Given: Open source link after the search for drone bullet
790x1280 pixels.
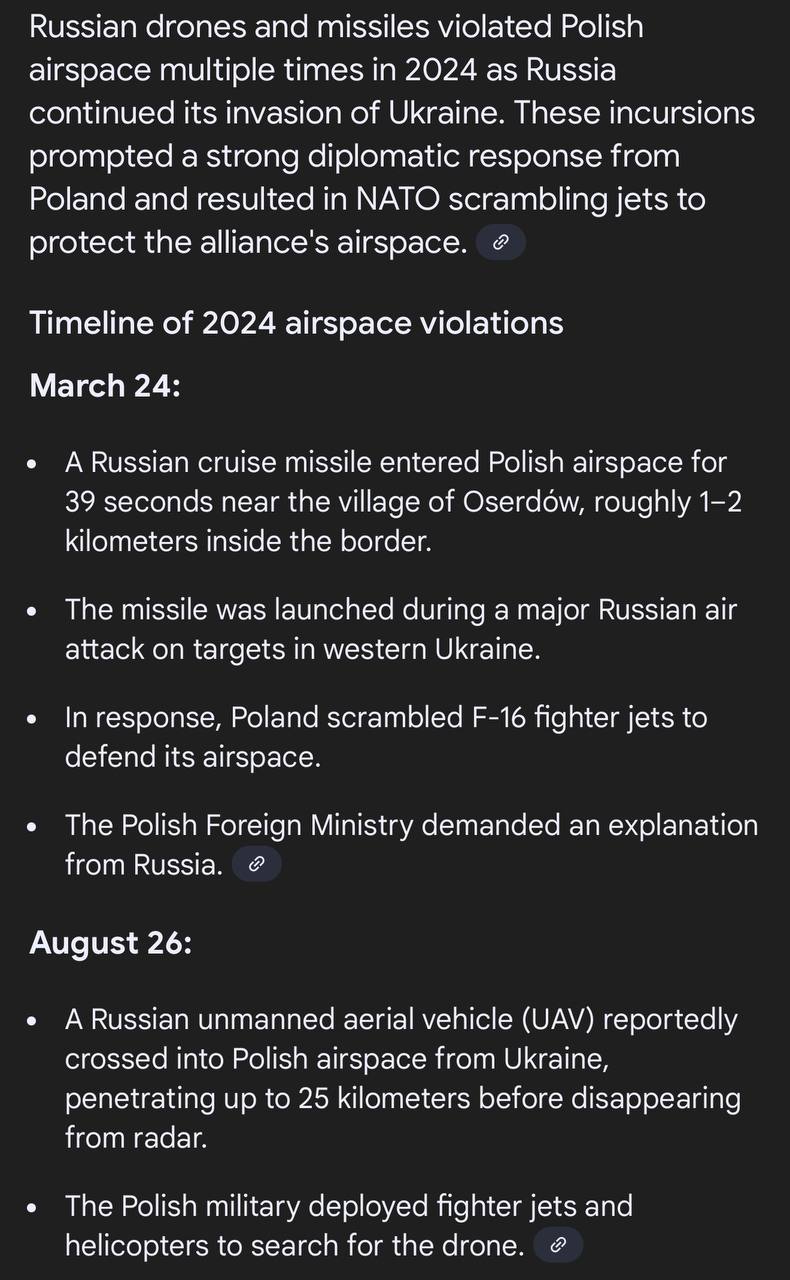Looking at the screenshot, I should click(x=558, y=1245).
